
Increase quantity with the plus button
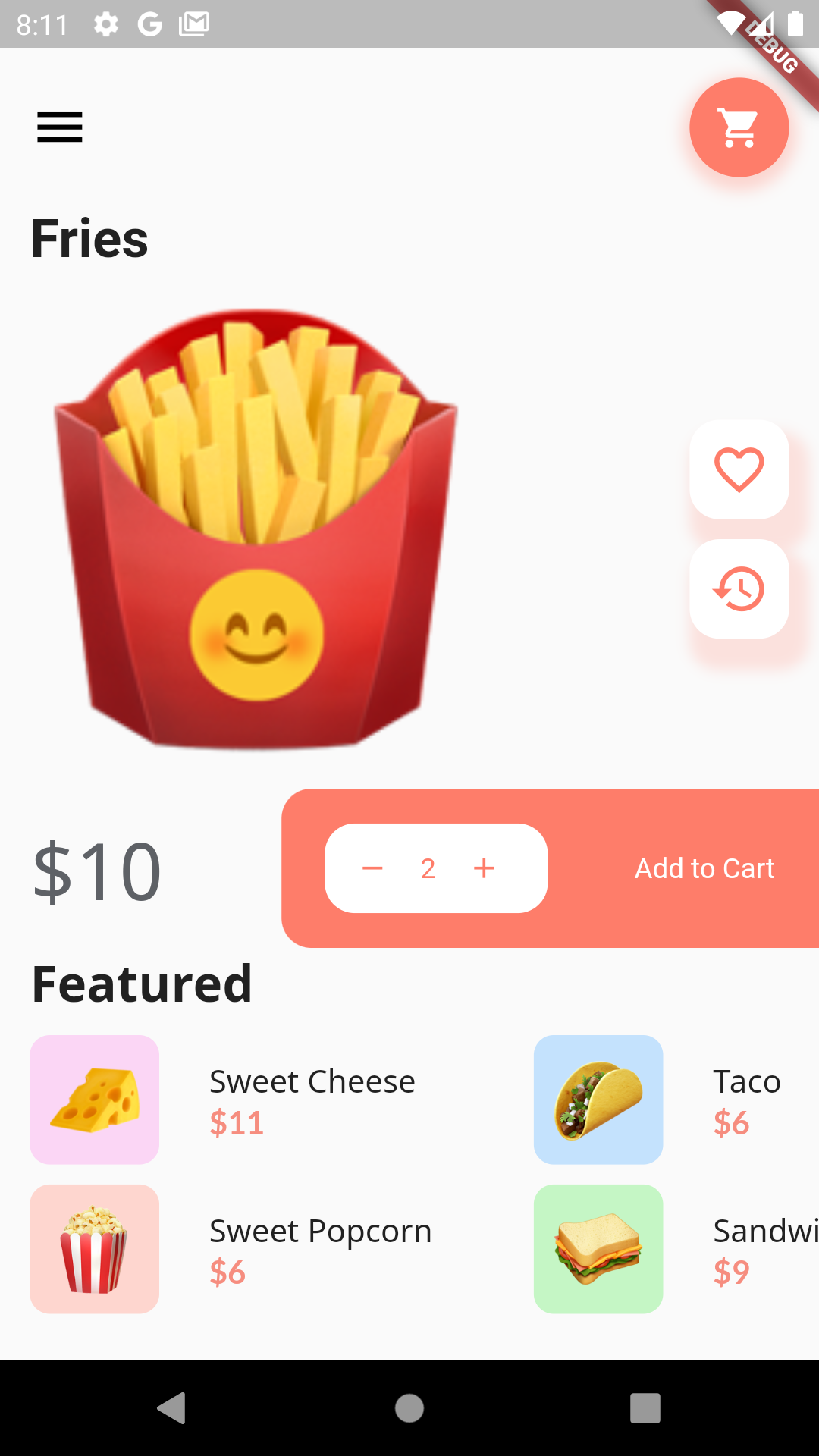coord(485,869)
